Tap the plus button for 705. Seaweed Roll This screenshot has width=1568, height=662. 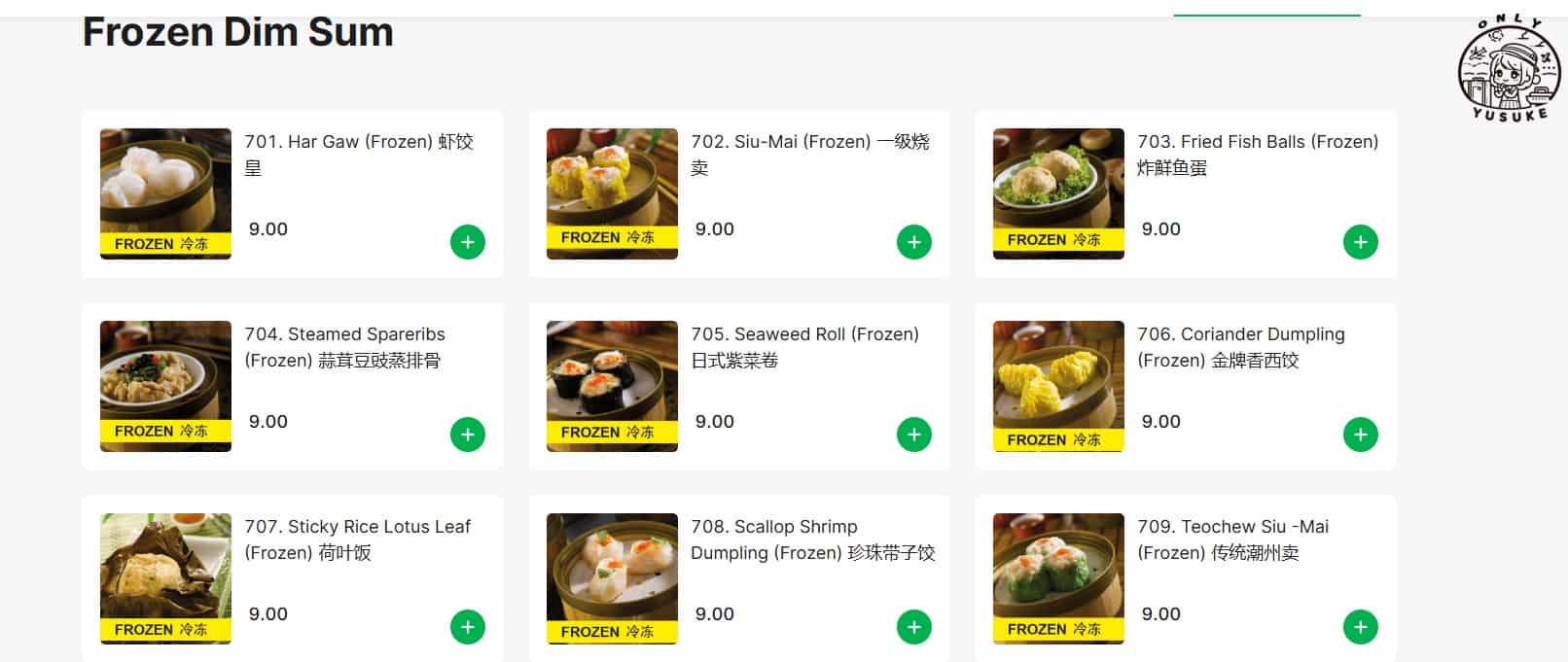tap(913, 435)
